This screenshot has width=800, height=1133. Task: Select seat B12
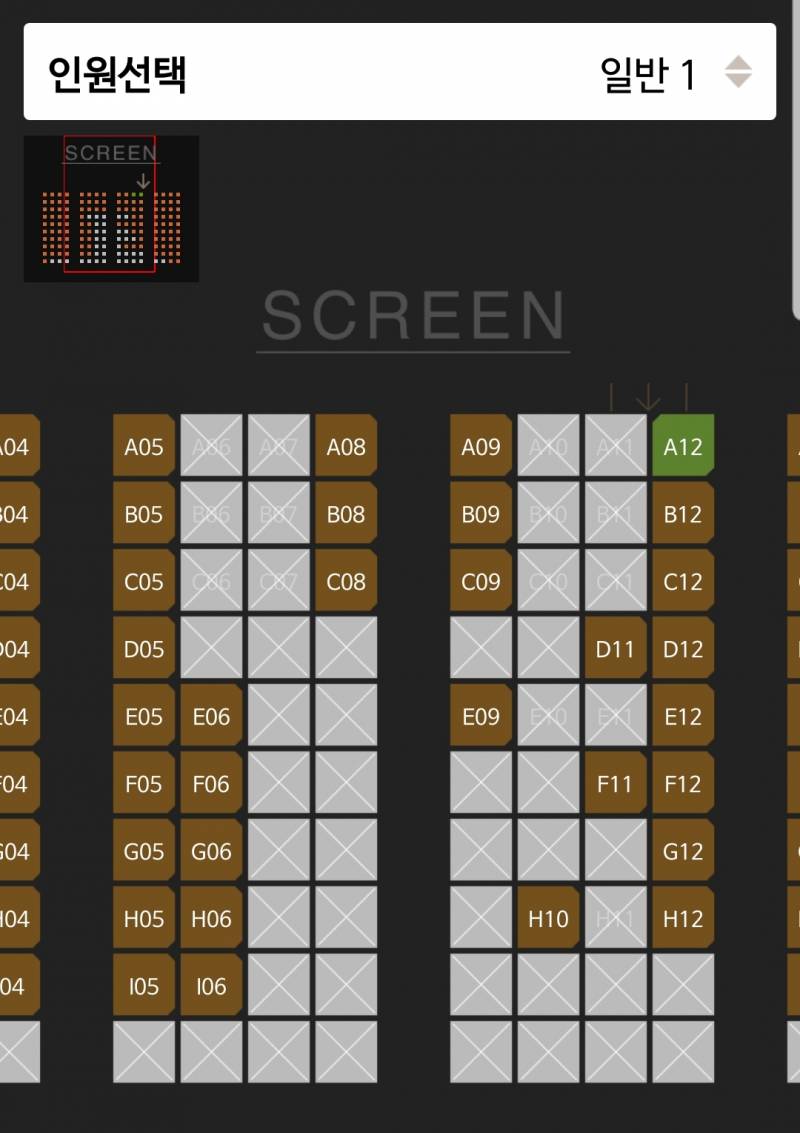pyautogui.click(x=683, y=514)
